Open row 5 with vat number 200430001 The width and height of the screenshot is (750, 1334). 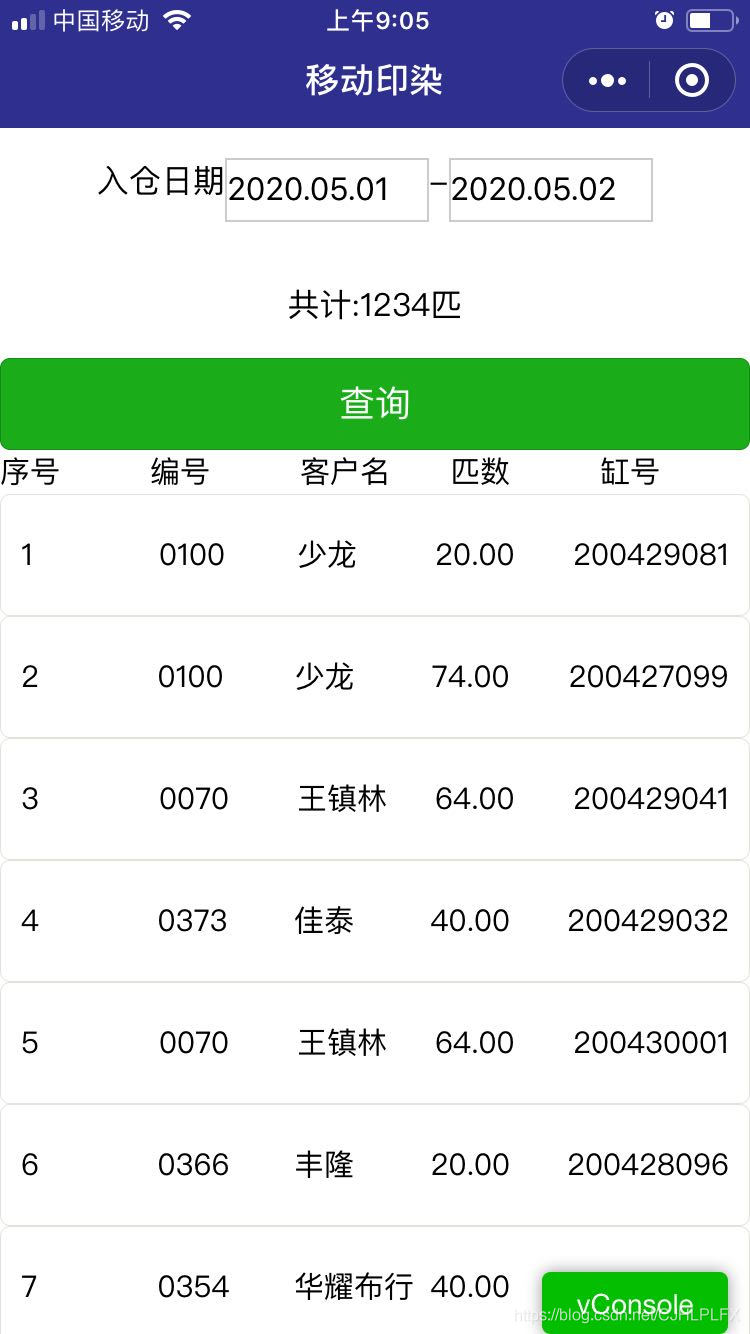[x=375, y=1043]
